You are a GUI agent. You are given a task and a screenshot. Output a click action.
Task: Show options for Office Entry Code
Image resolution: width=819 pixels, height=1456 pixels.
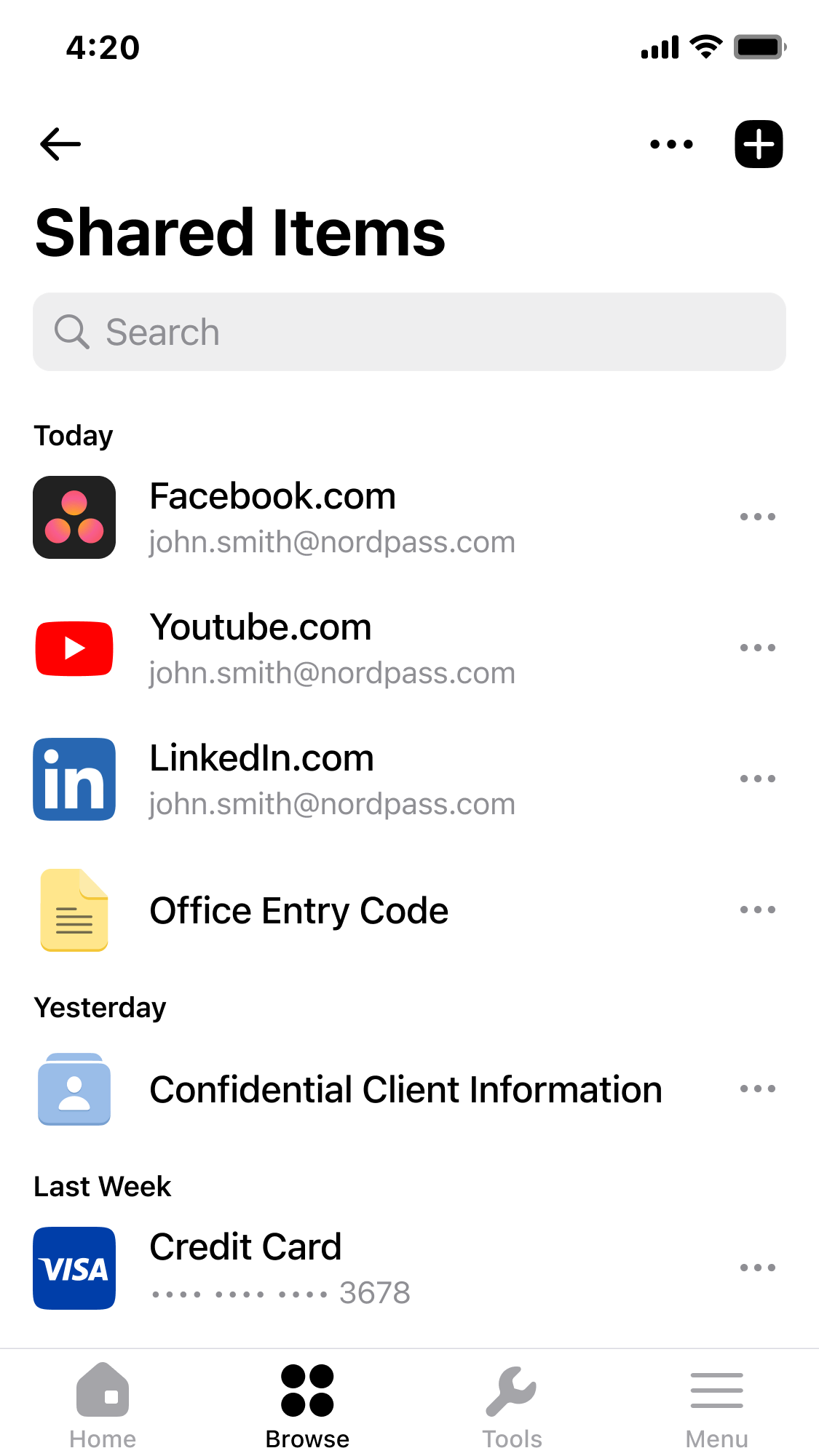pos(757,910)
